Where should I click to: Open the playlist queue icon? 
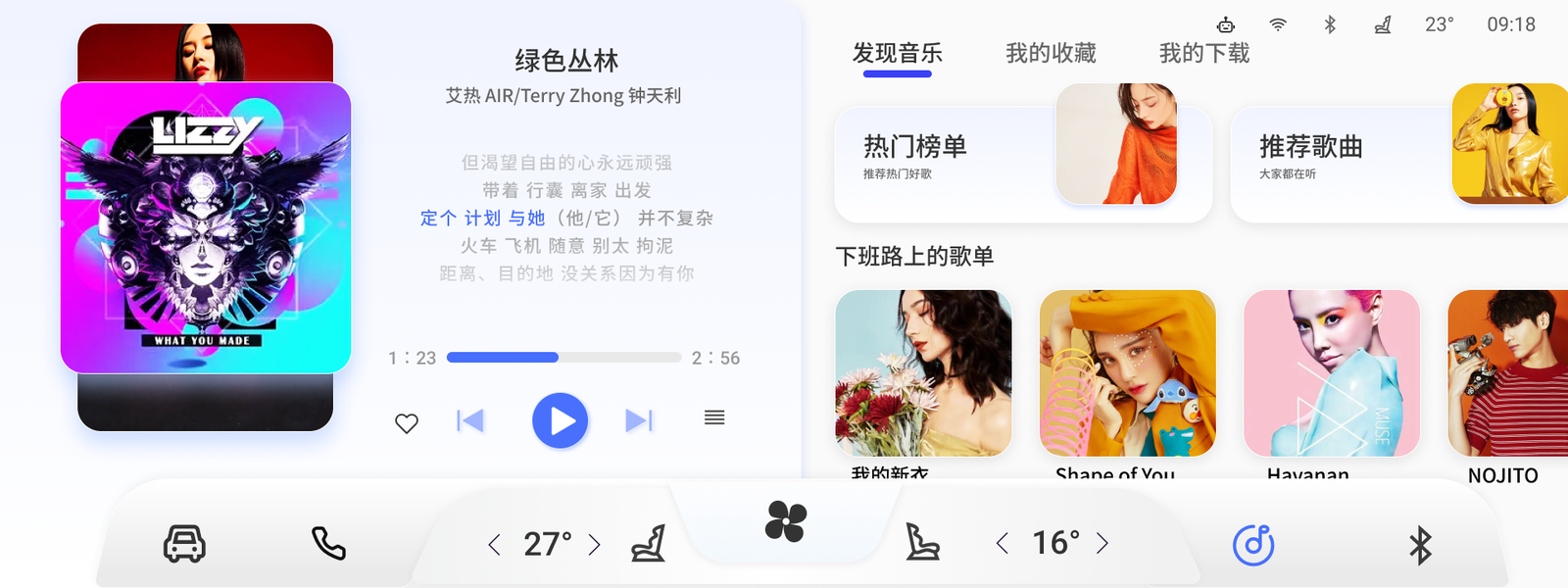[x=714, y=418]
